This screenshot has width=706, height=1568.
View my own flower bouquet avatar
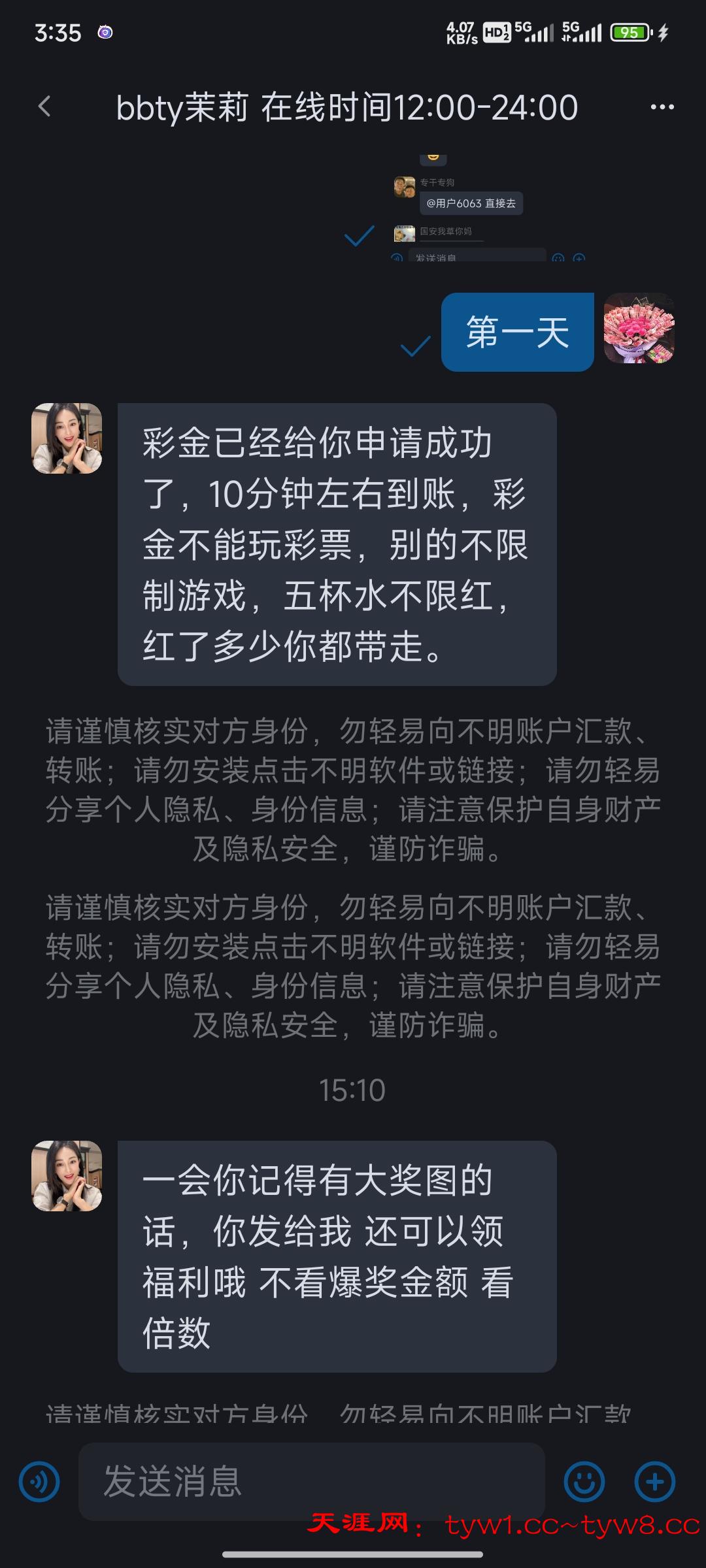(x=639, y=329)
